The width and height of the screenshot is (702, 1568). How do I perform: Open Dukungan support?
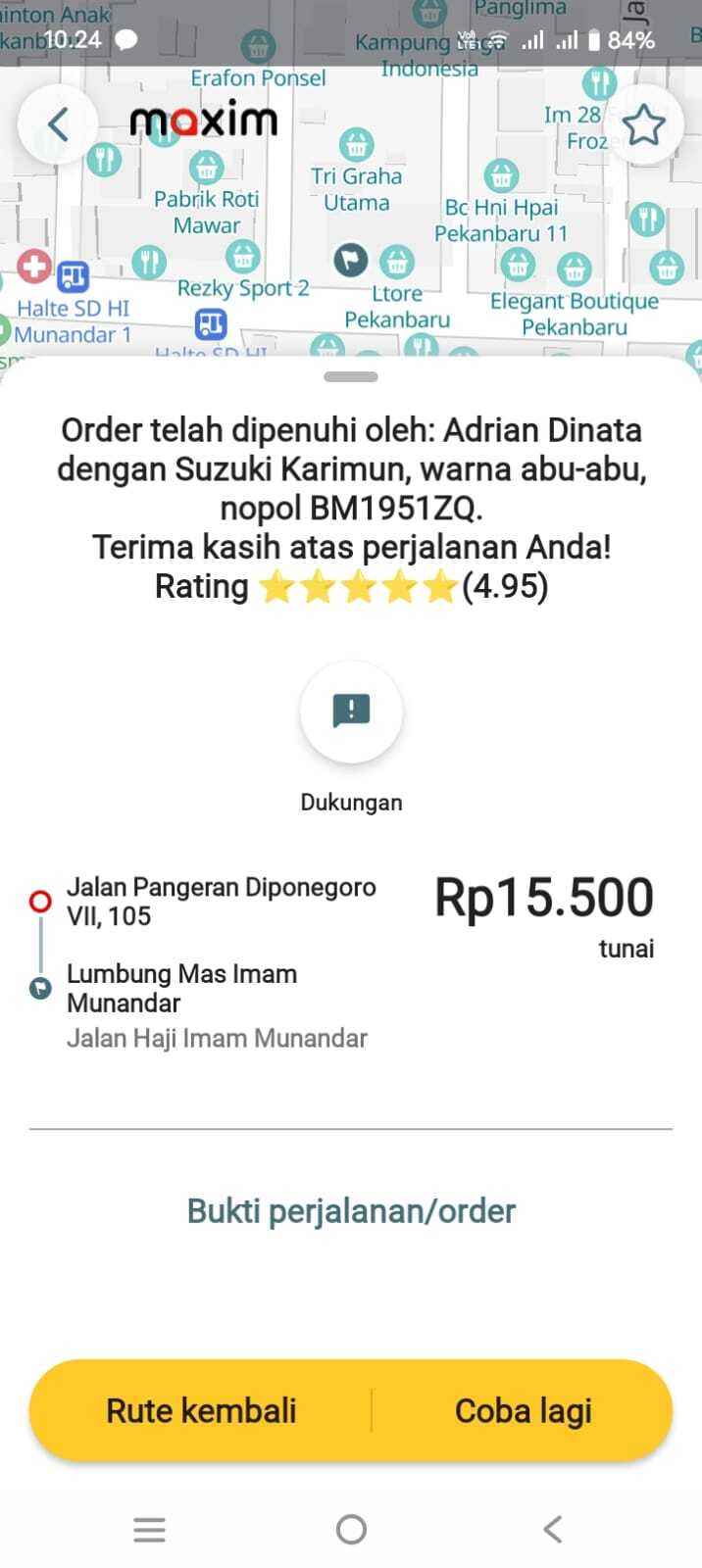point(351,712)
